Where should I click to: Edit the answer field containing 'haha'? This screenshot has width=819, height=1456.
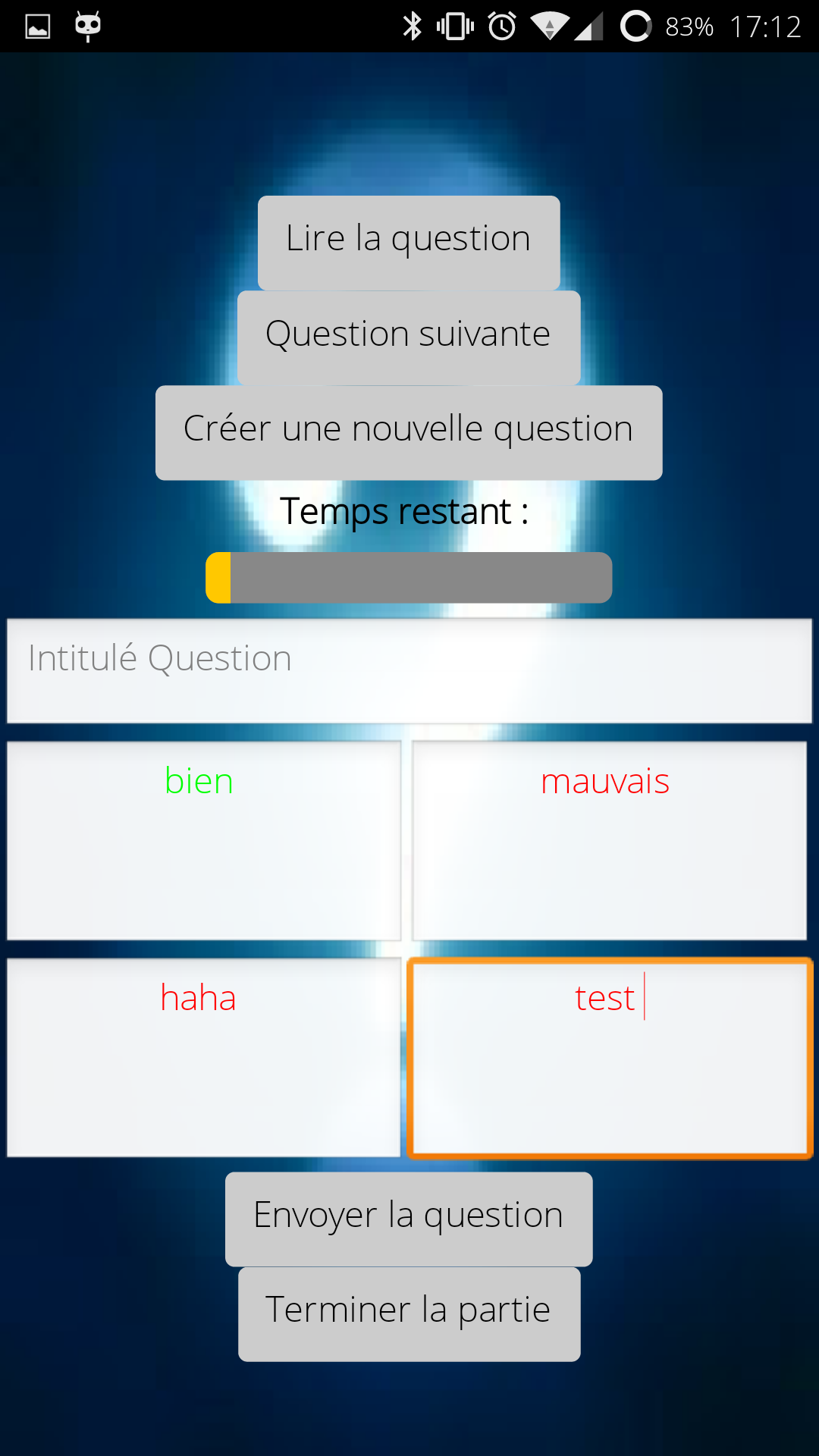click(x=203, y=1057)
